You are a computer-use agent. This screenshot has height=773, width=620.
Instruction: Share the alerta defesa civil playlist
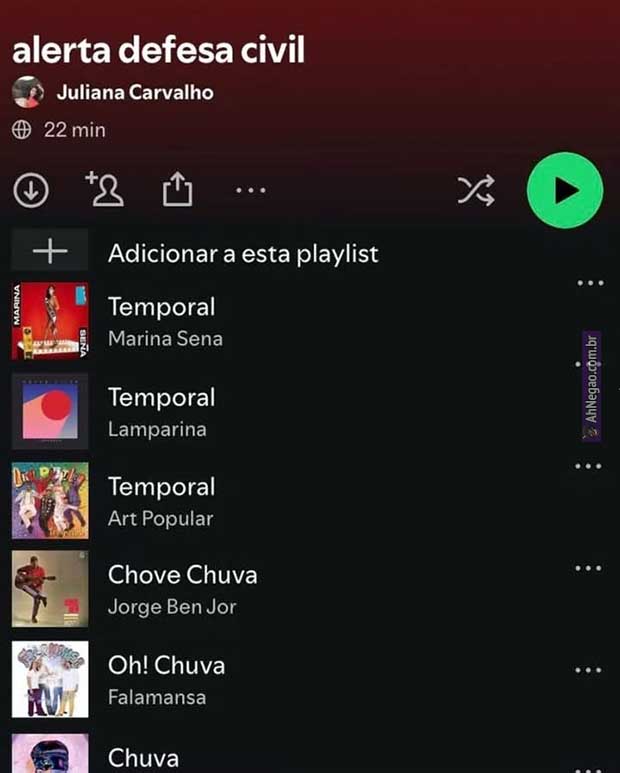(x=177, y=189)
